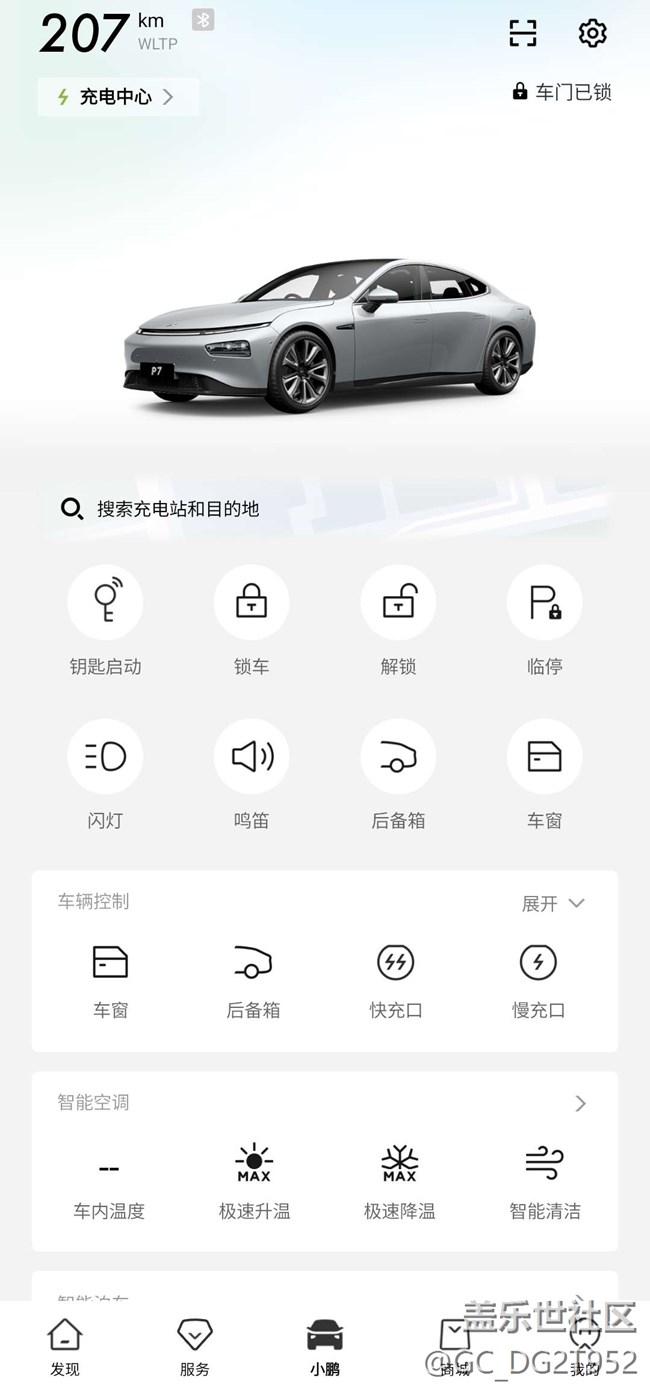Go to the 商城 tab

coord(455,1346)
